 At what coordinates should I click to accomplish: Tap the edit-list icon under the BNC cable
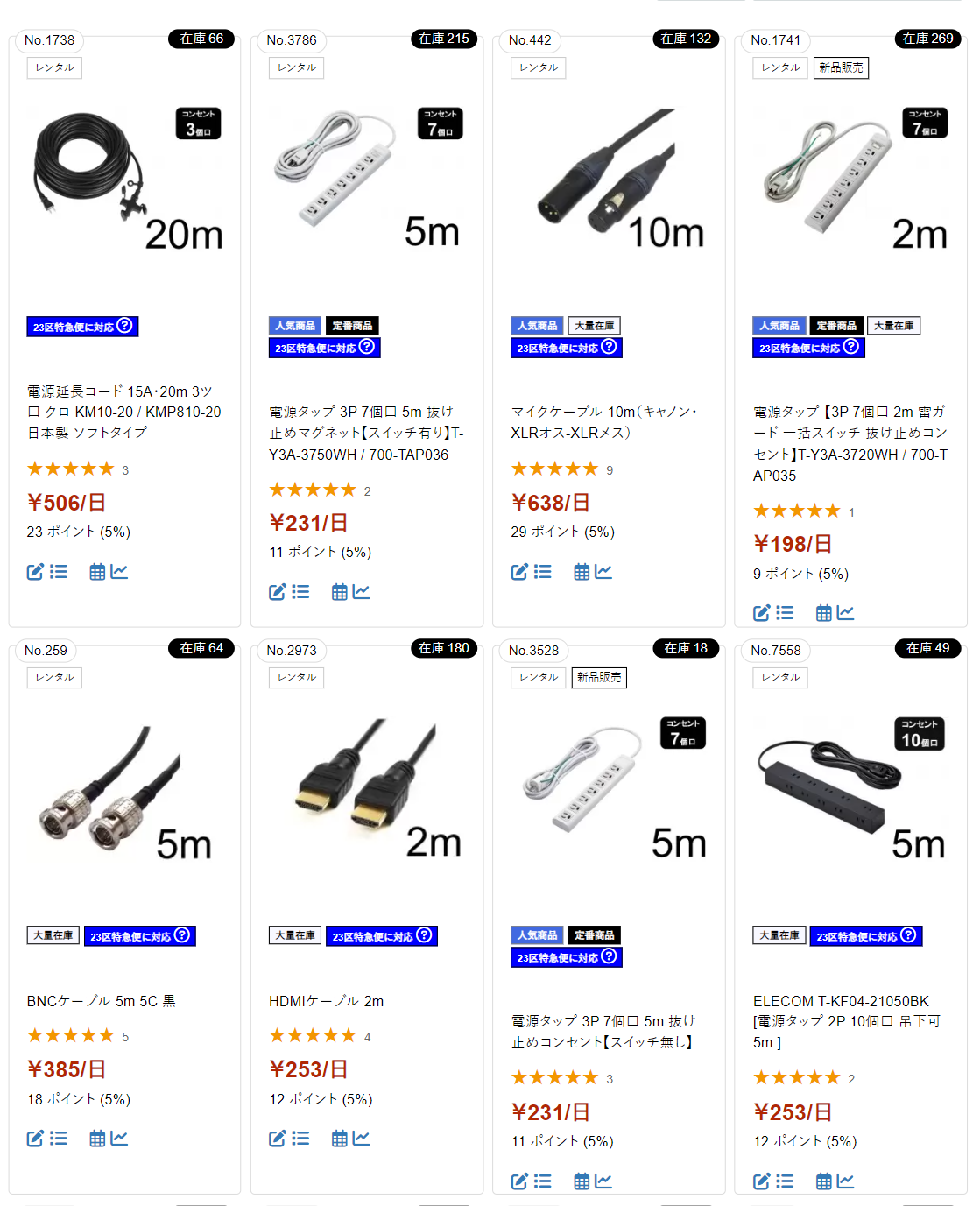(x=47, y=1139)
